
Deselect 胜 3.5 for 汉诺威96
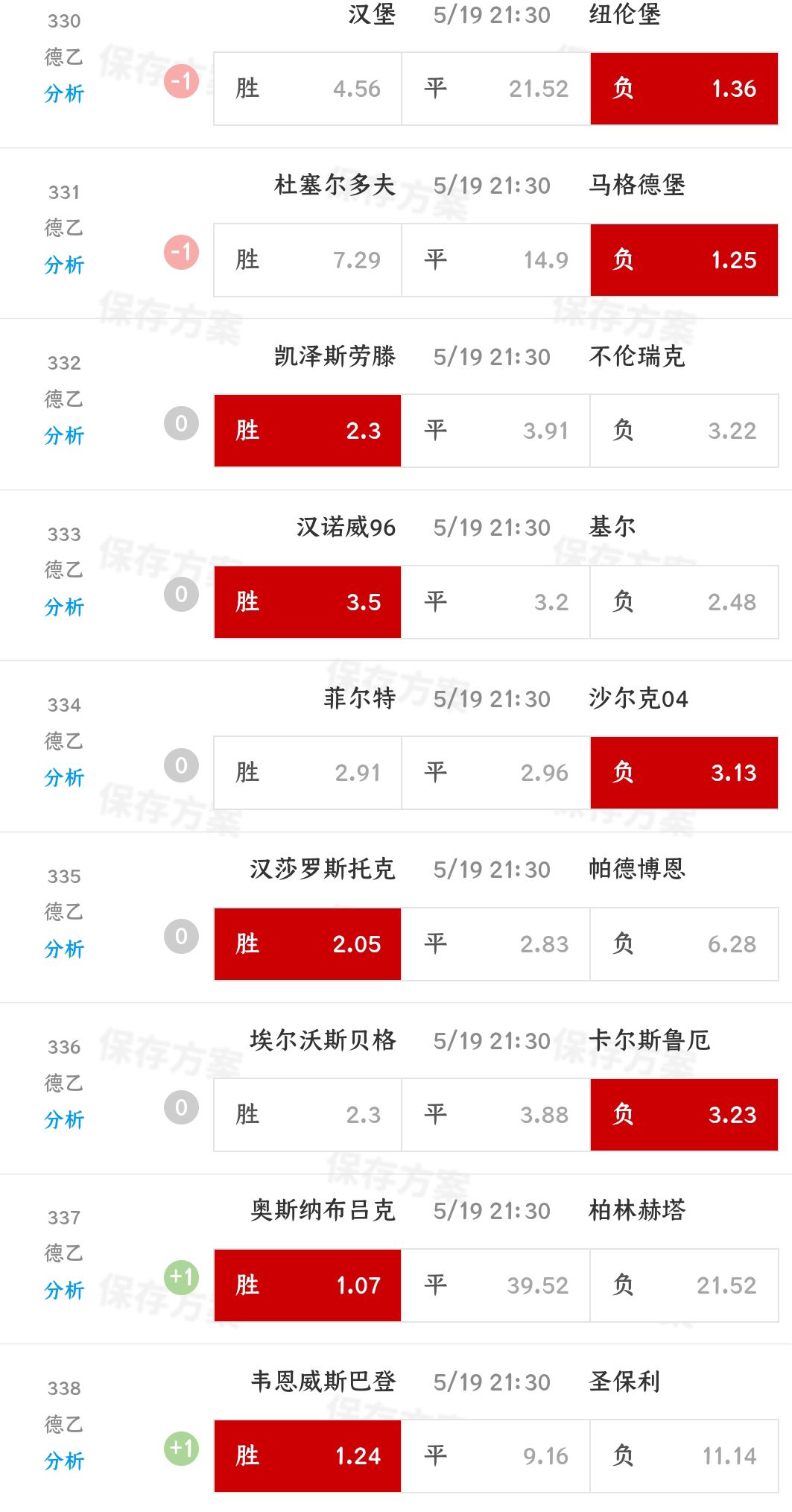point(308,602)
